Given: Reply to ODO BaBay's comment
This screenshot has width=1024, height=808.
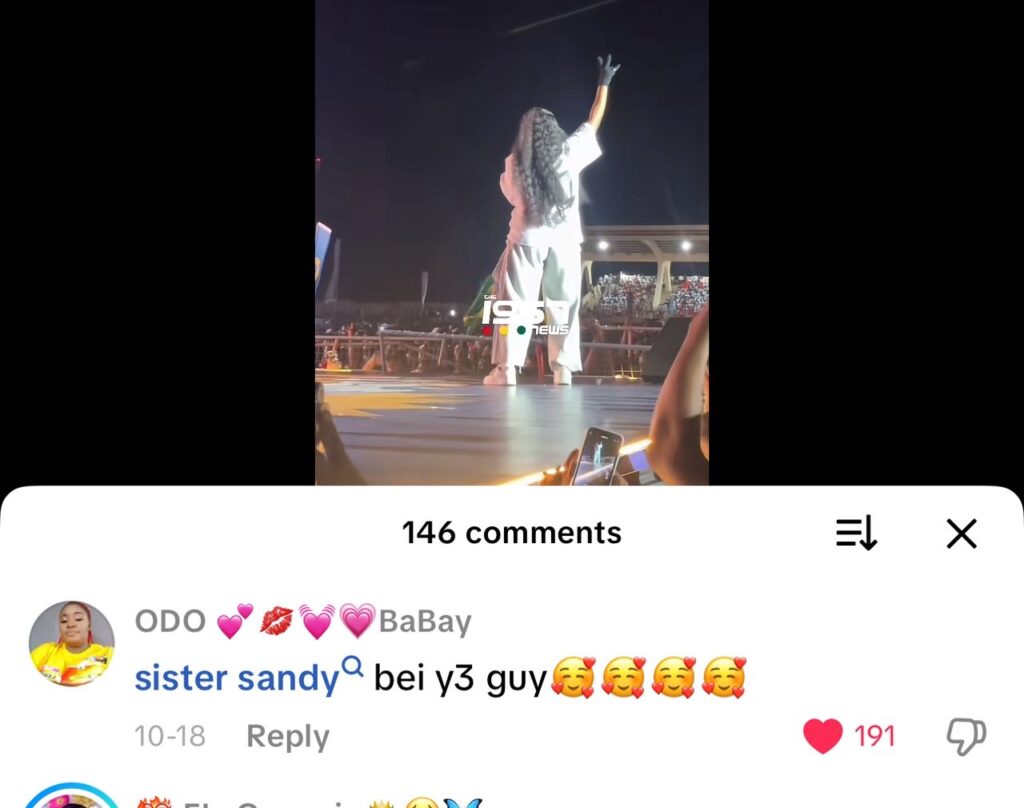Looking at the screenshot, I should [287, 737].
